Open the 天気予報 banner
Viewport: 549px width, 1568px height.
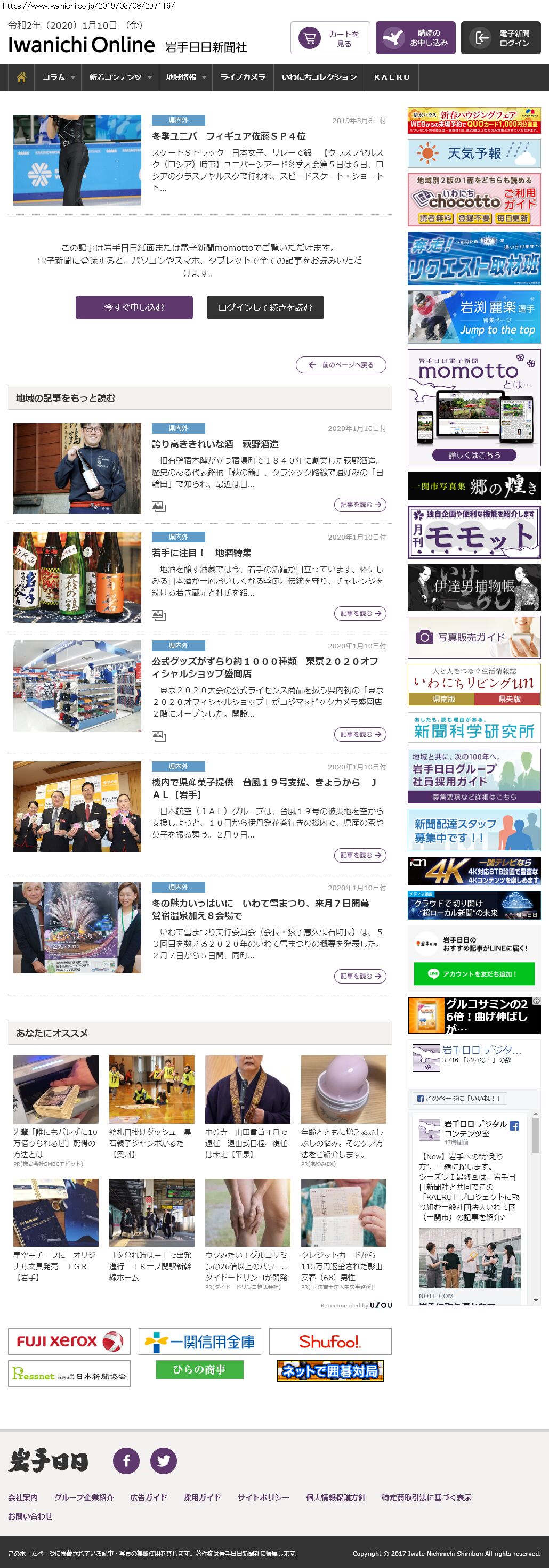tap(473, 153)
